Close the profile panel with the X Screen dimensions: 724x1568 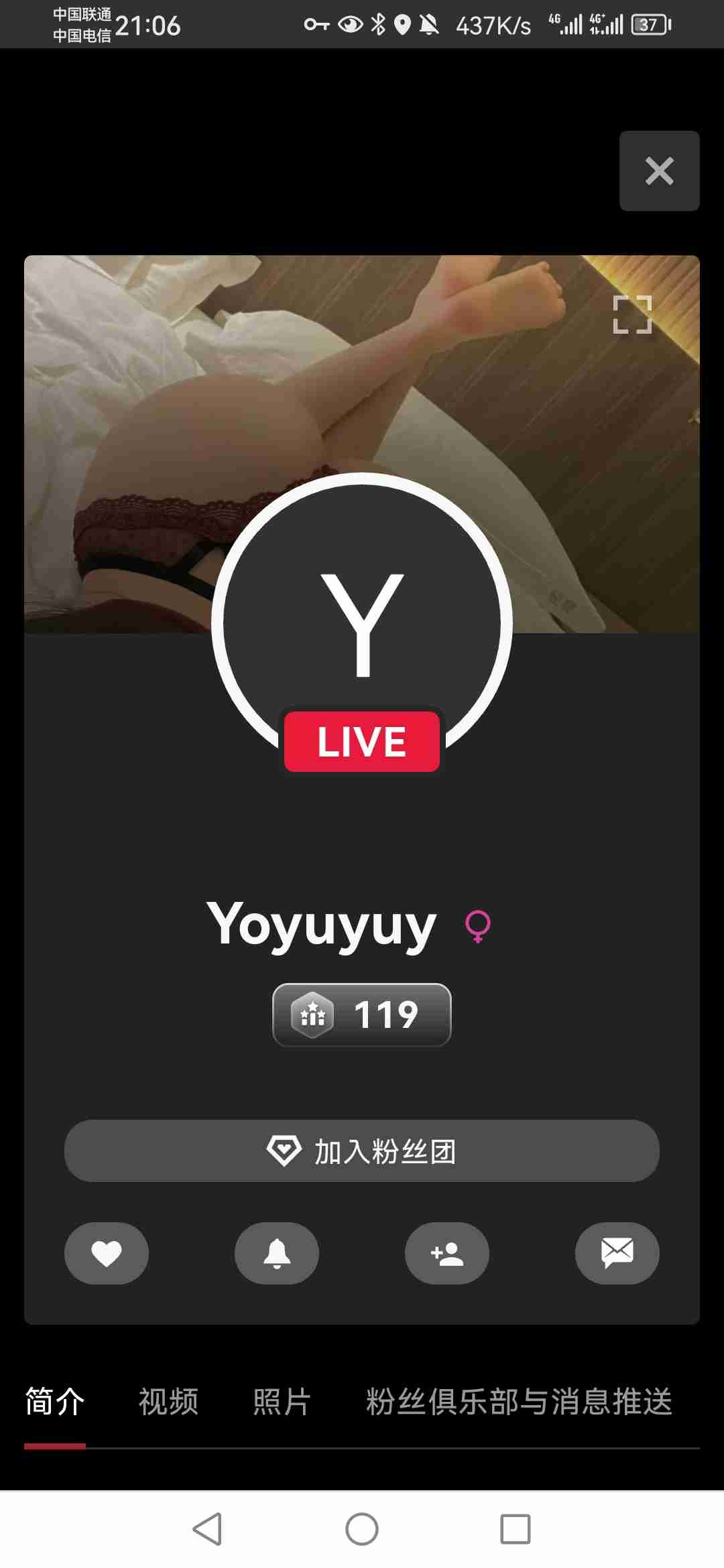pyautogui.click(x=659, y=171)
